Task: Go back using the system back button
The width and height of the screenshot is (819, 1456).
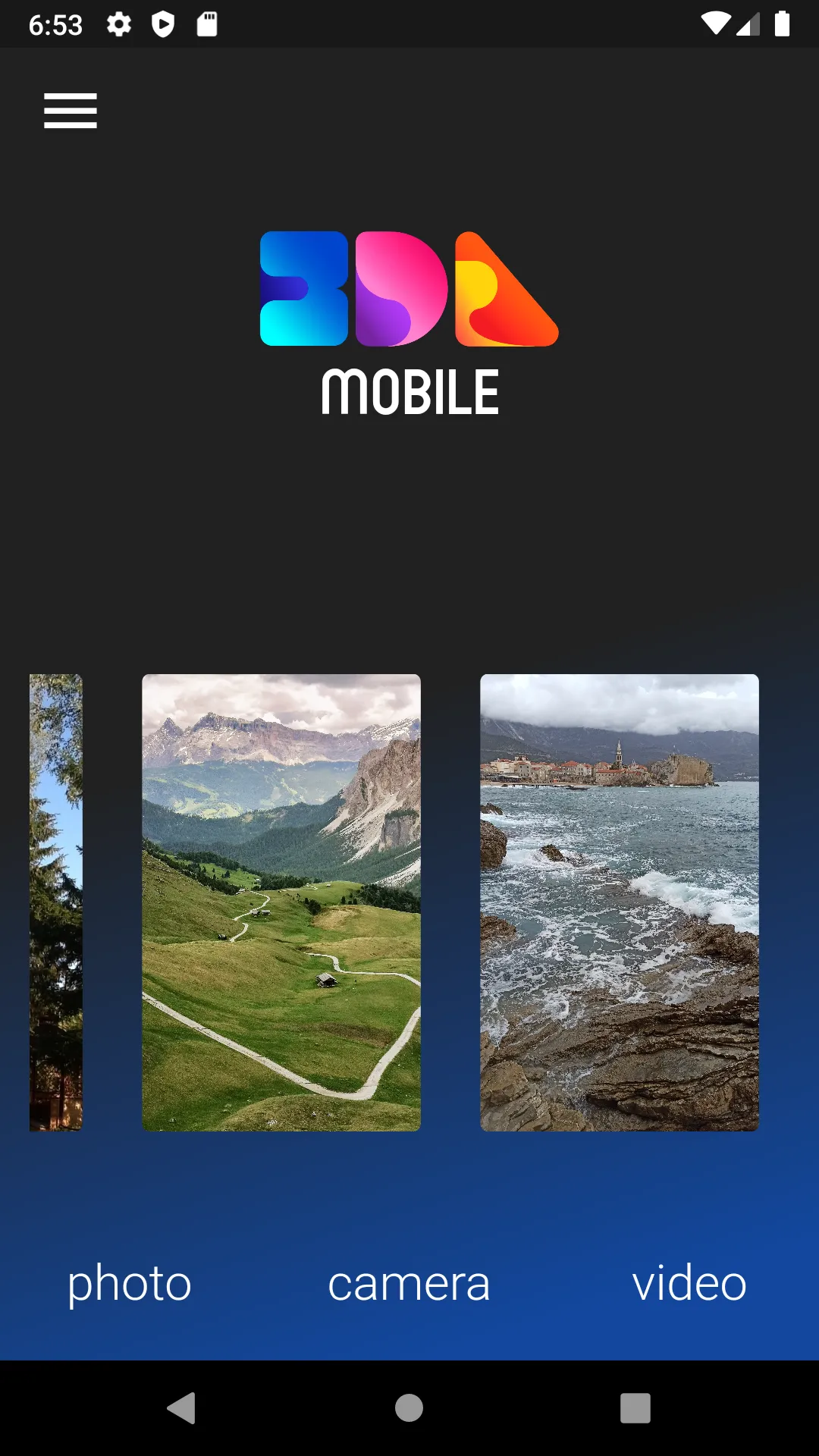Action: [181, 1408]
